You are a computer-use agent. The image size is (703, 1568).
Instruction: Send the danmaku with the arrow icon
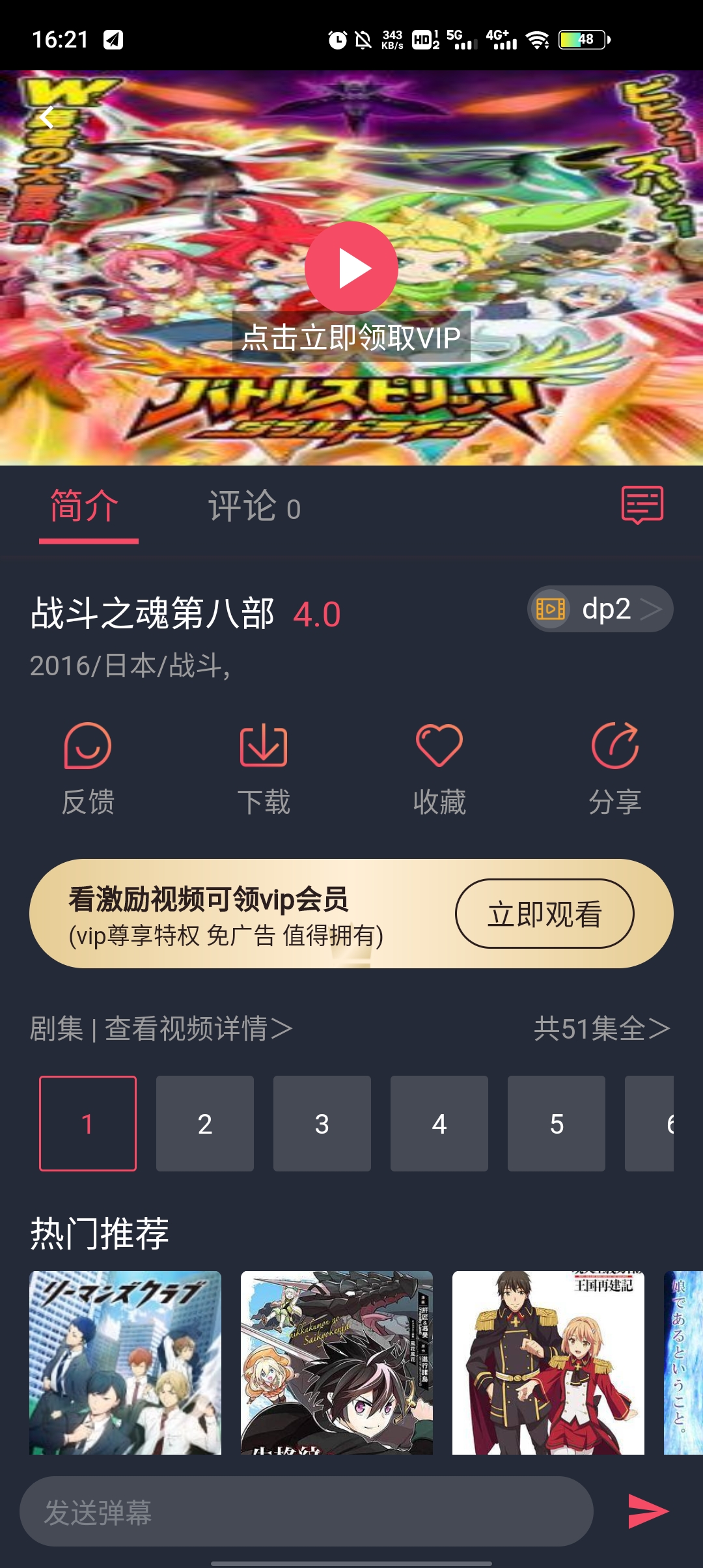coord(648,1511)
